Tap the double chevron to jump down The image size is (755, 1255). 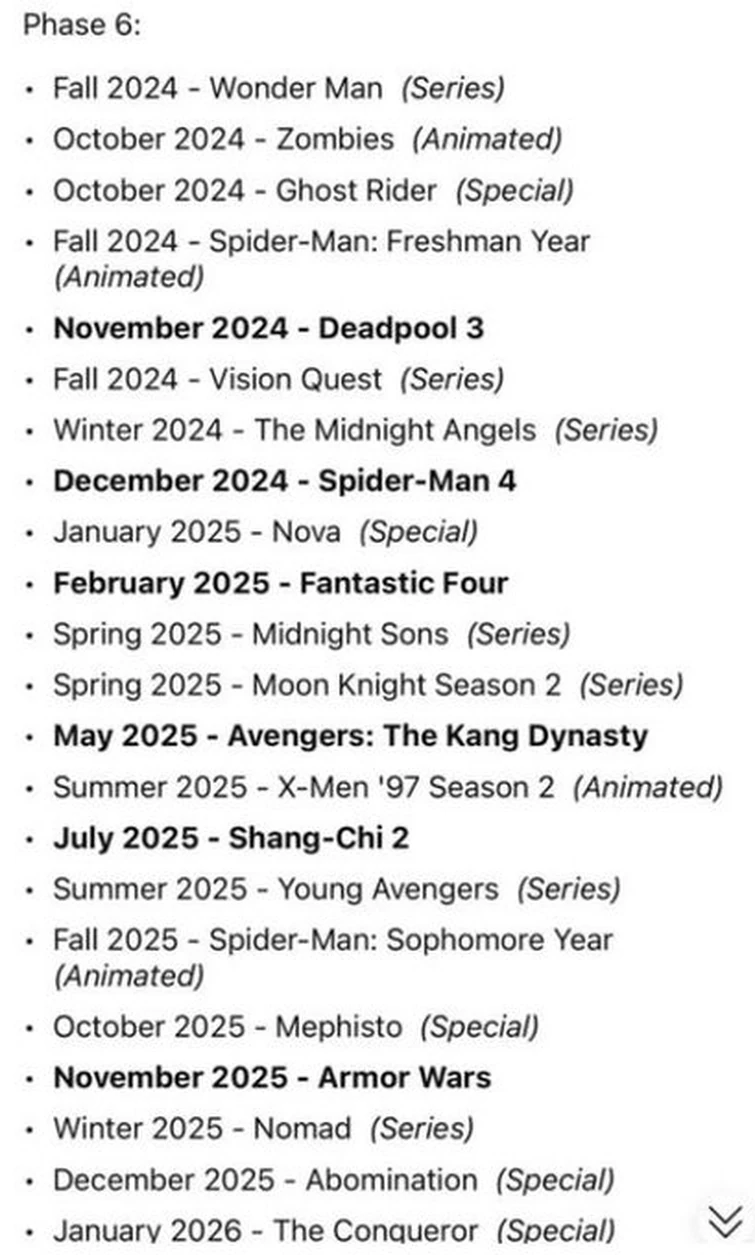(x=724, y=1222)
